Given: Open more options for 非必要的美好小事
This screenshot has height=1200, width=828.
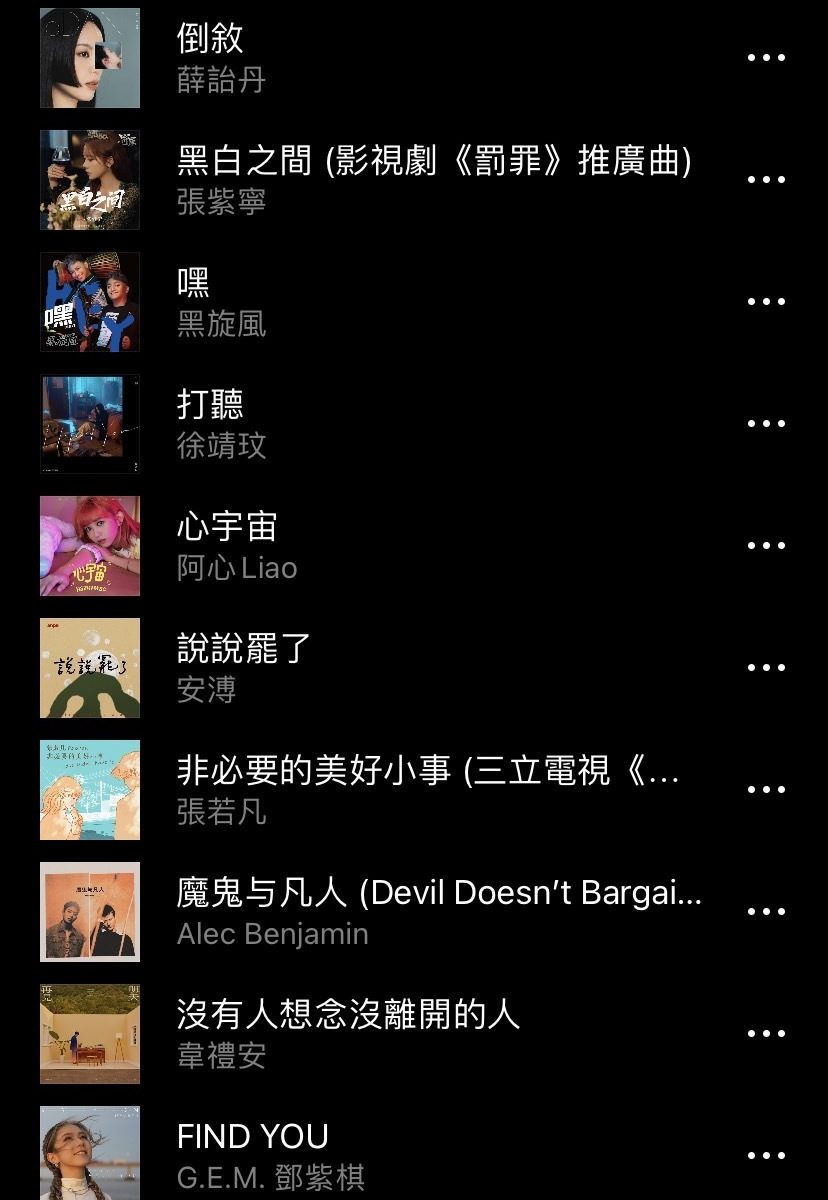Looking at the screenshot, I should (x=766, y=790).
